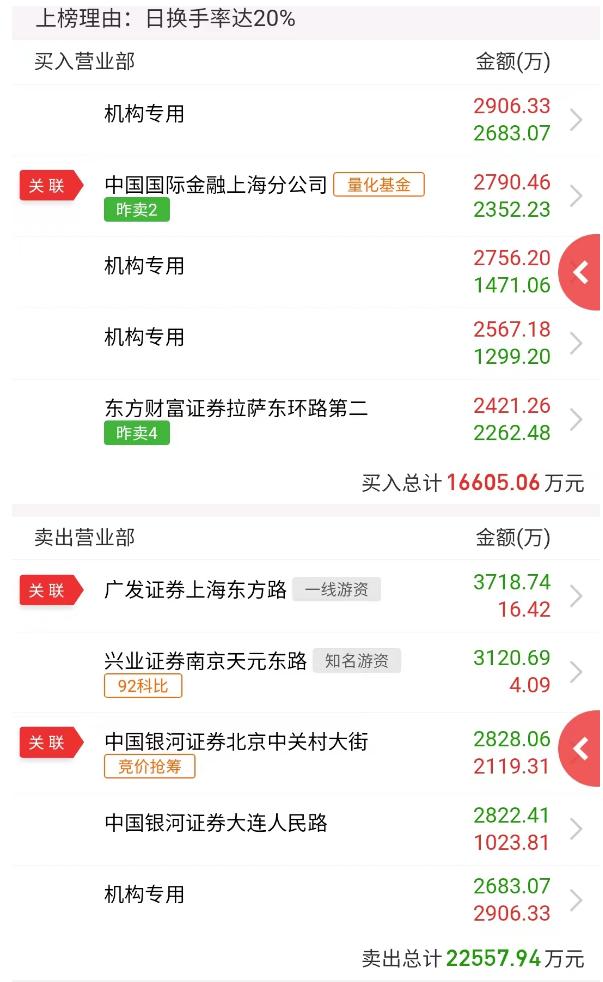Open 中国银河证券大连人民路 row
The height and width of the screenshot is (982, 603).
(x=305, y=828)
